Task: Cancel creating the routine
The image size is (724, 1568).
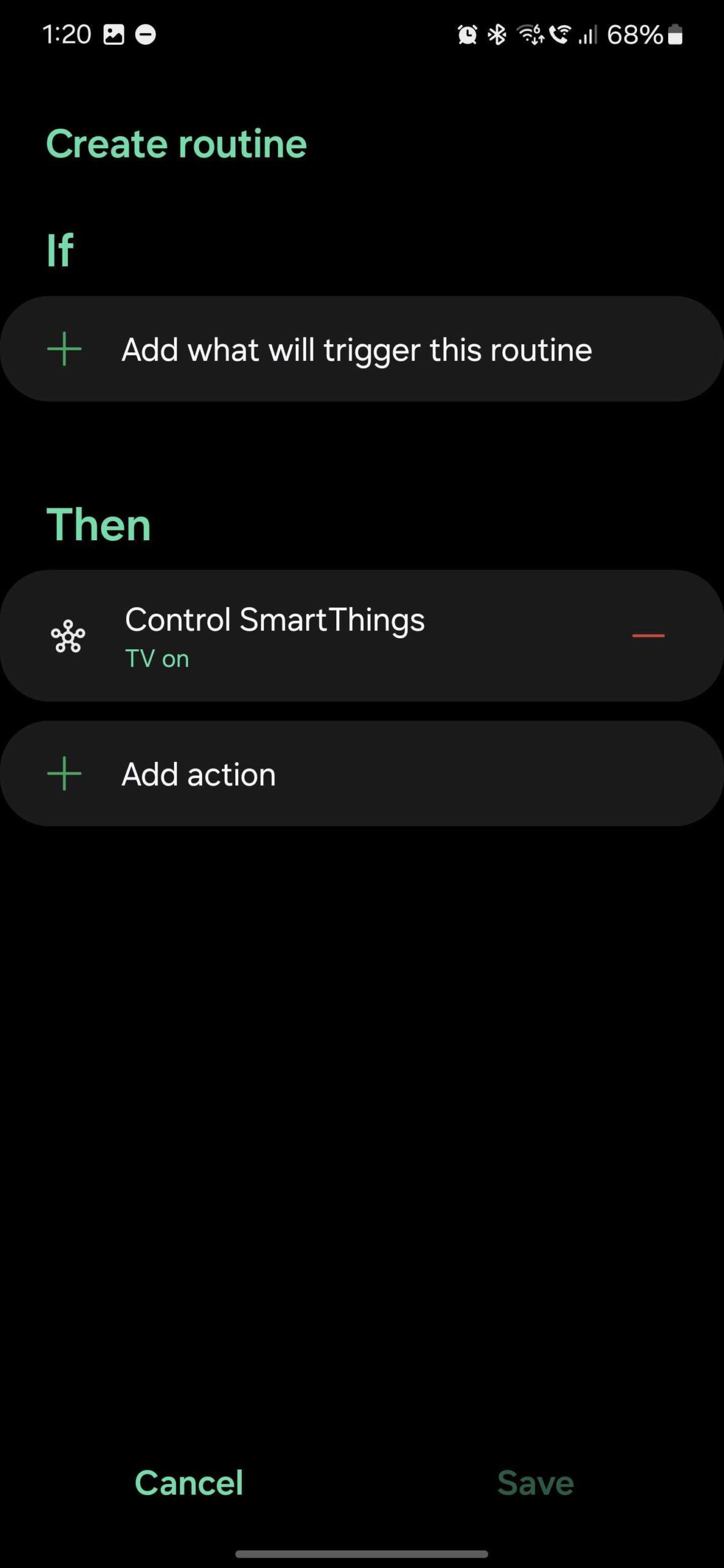Action: [189, 1483]
